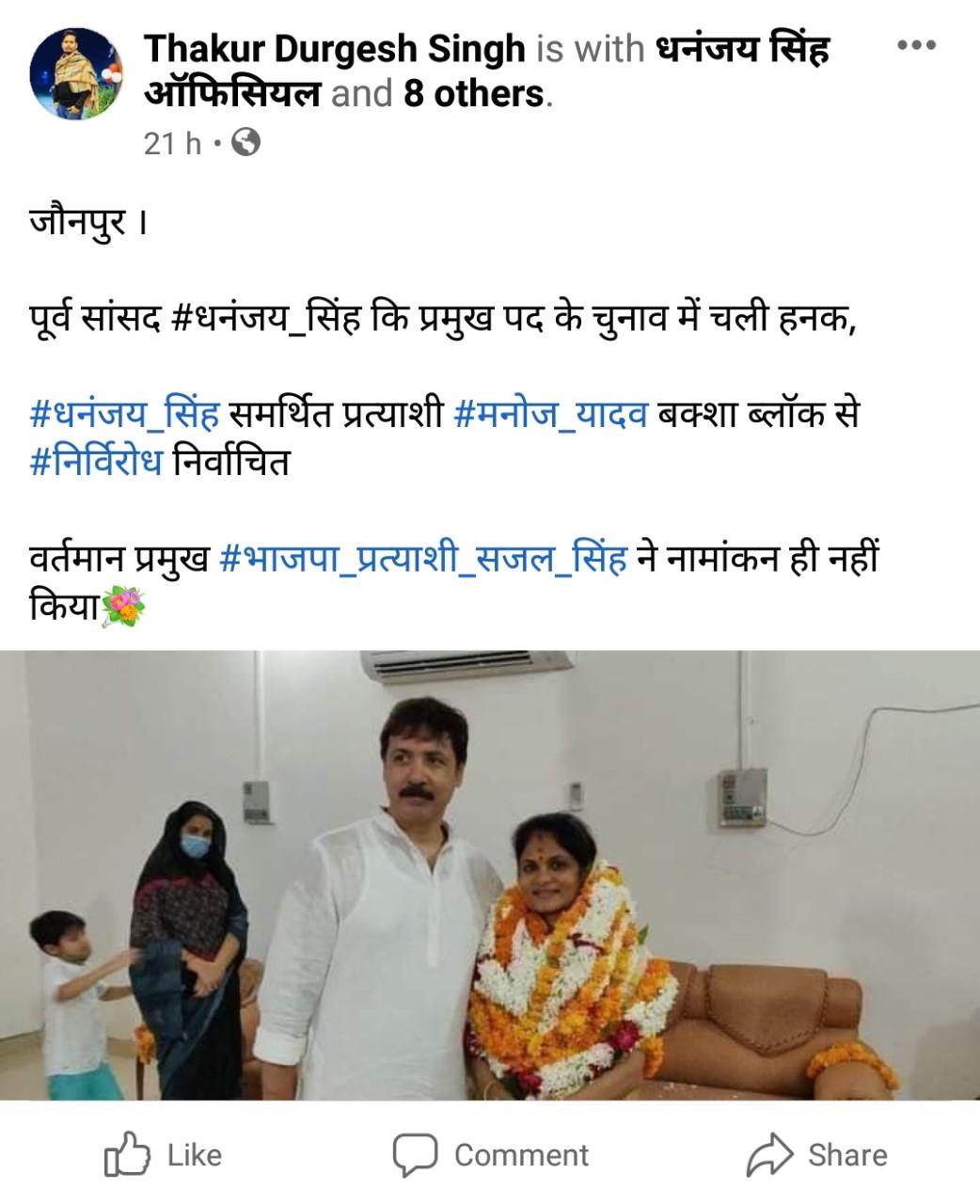
Task: Open the blue #धनंजय_सिंह hashtag
Action: coord(124,414)
